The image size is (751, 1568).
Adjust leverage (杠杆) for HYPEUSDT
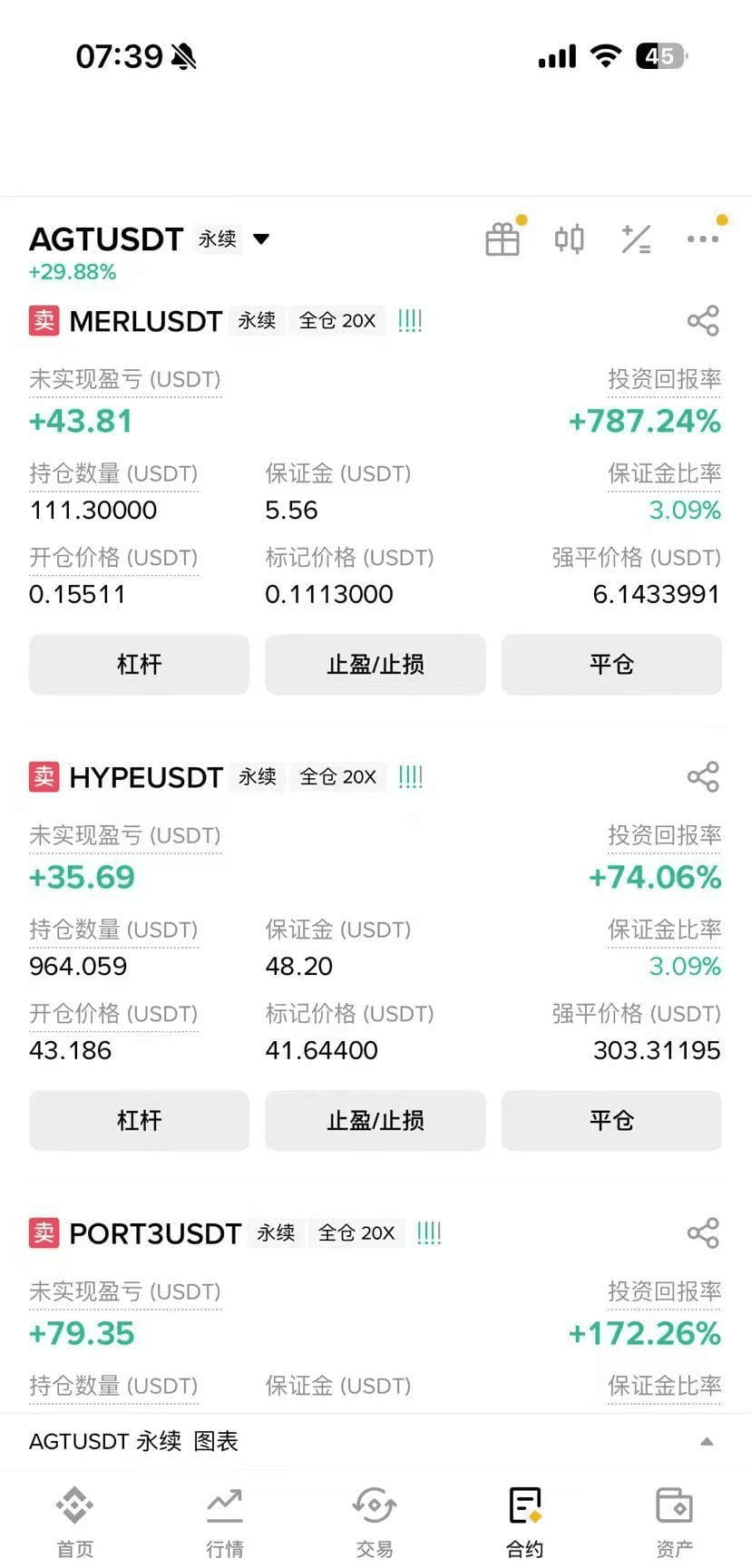(x=139, y=1121)
